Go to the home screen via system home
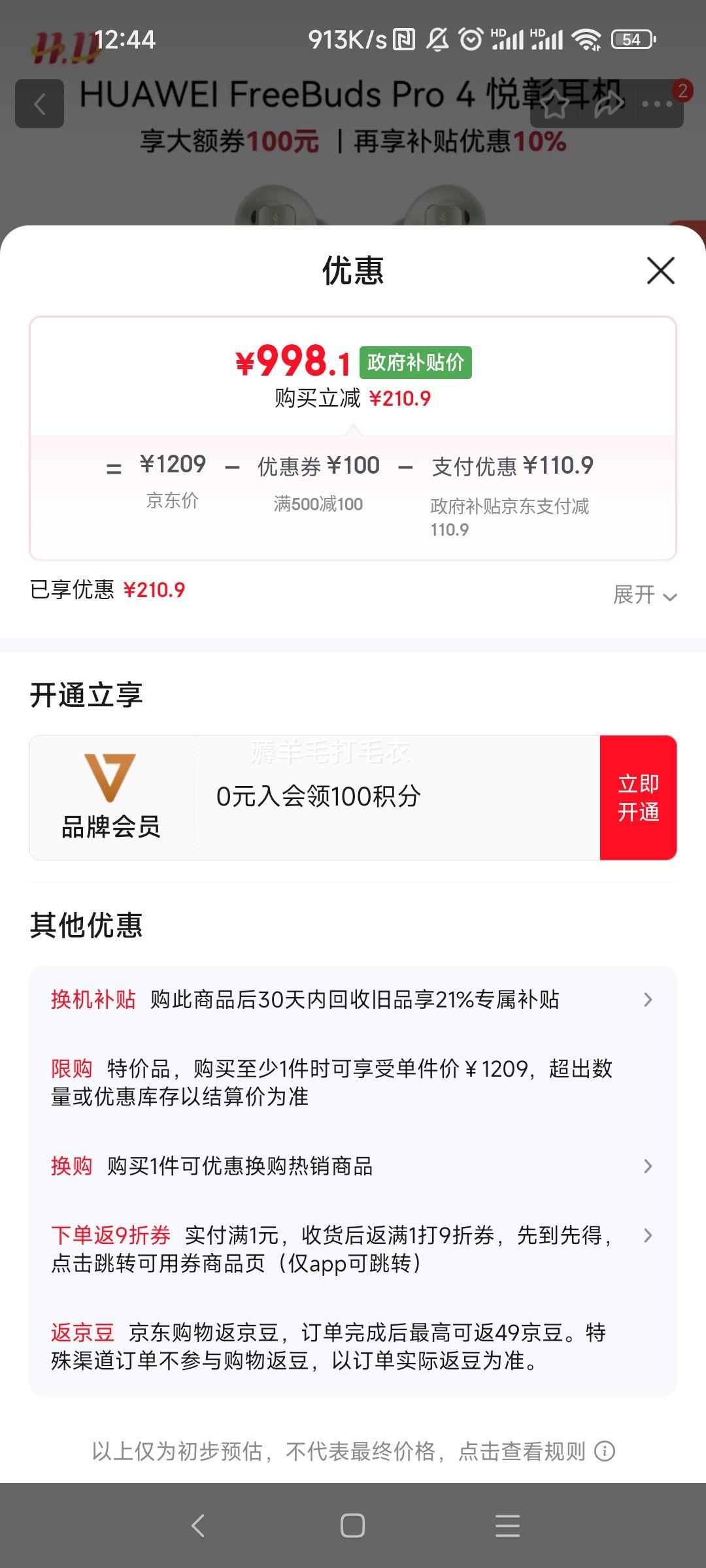This screenshot has width=706, height=1568. point(352,1526)
